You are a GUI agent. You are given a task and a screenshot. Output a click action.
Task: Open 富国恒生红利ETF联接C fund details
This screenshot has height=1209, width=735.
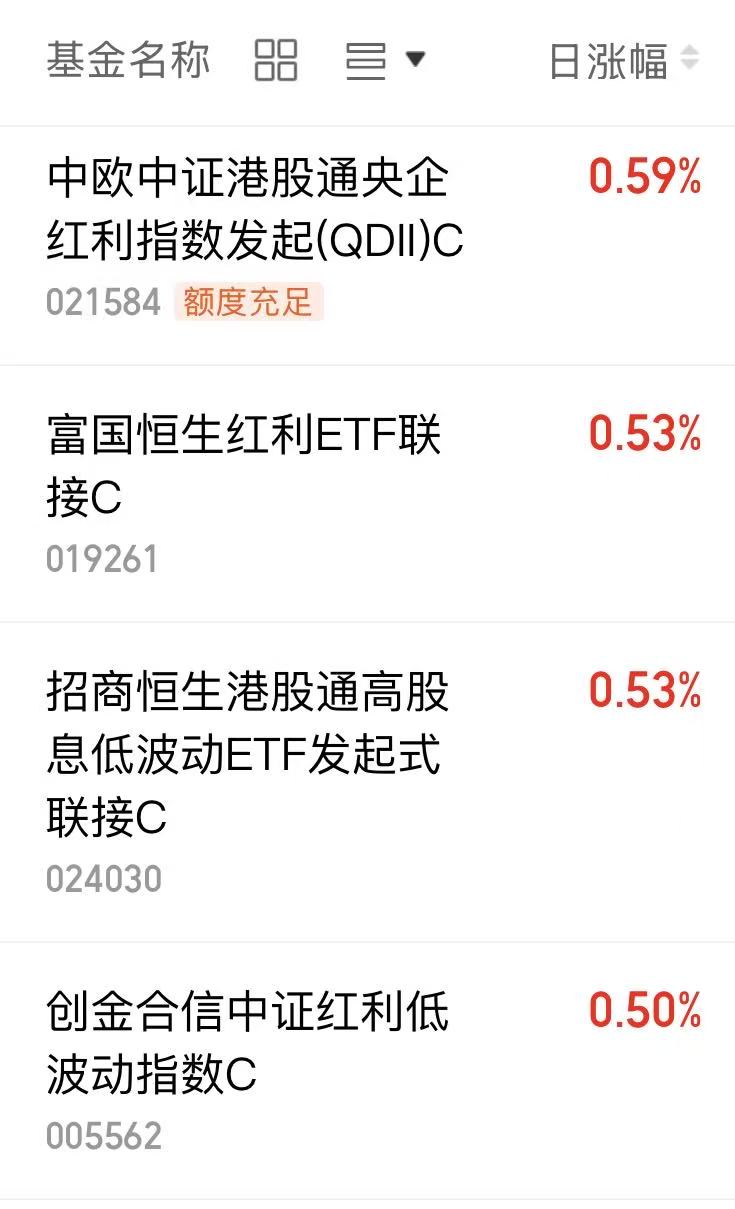click(x=367, y=494)
